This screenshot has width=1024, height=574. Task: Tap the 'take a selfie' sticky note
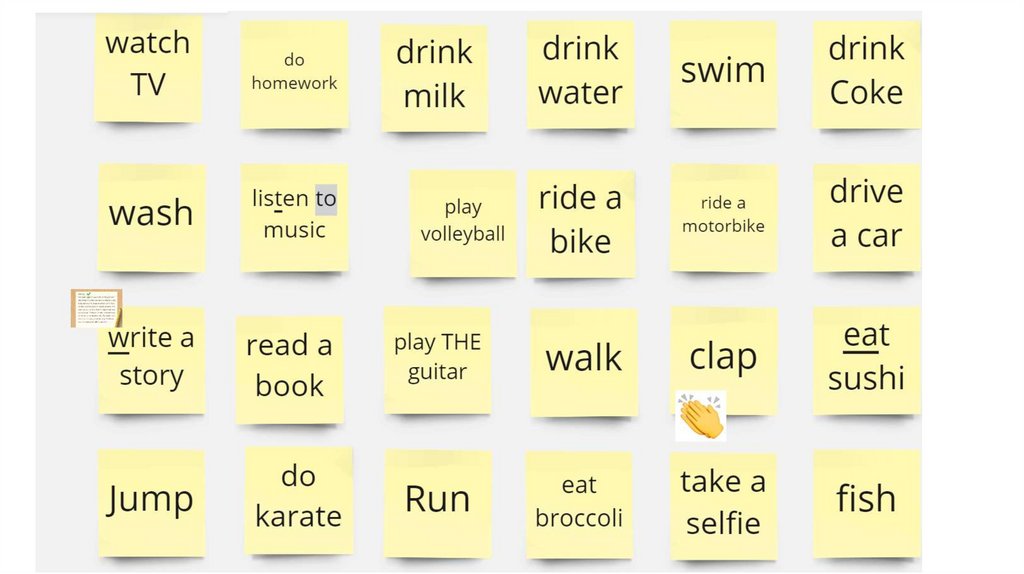coord(723,505)
